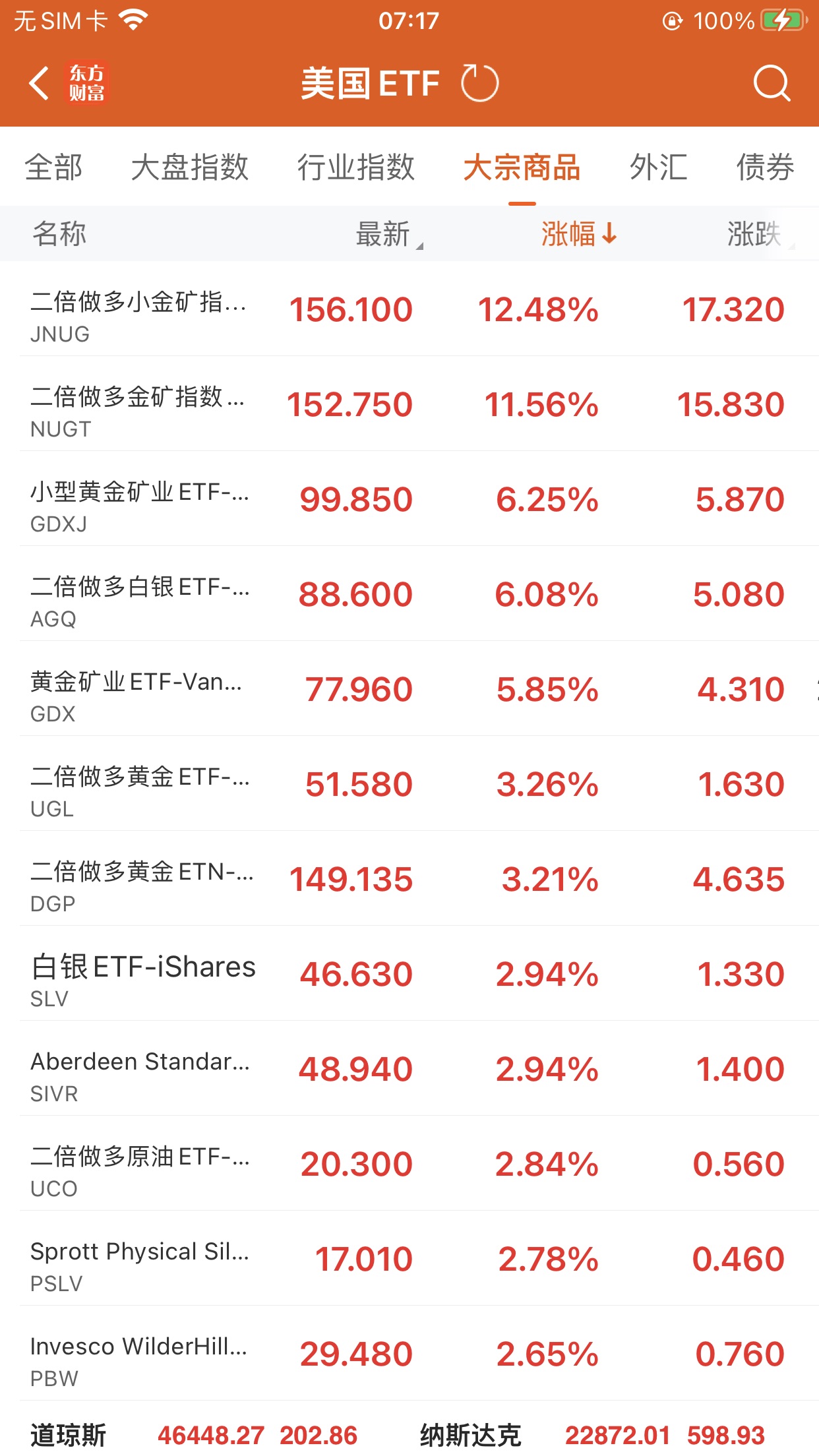Screen dimensions: 819x1456
Task: View details for GDXJ
Action: [x=409, y=500]
